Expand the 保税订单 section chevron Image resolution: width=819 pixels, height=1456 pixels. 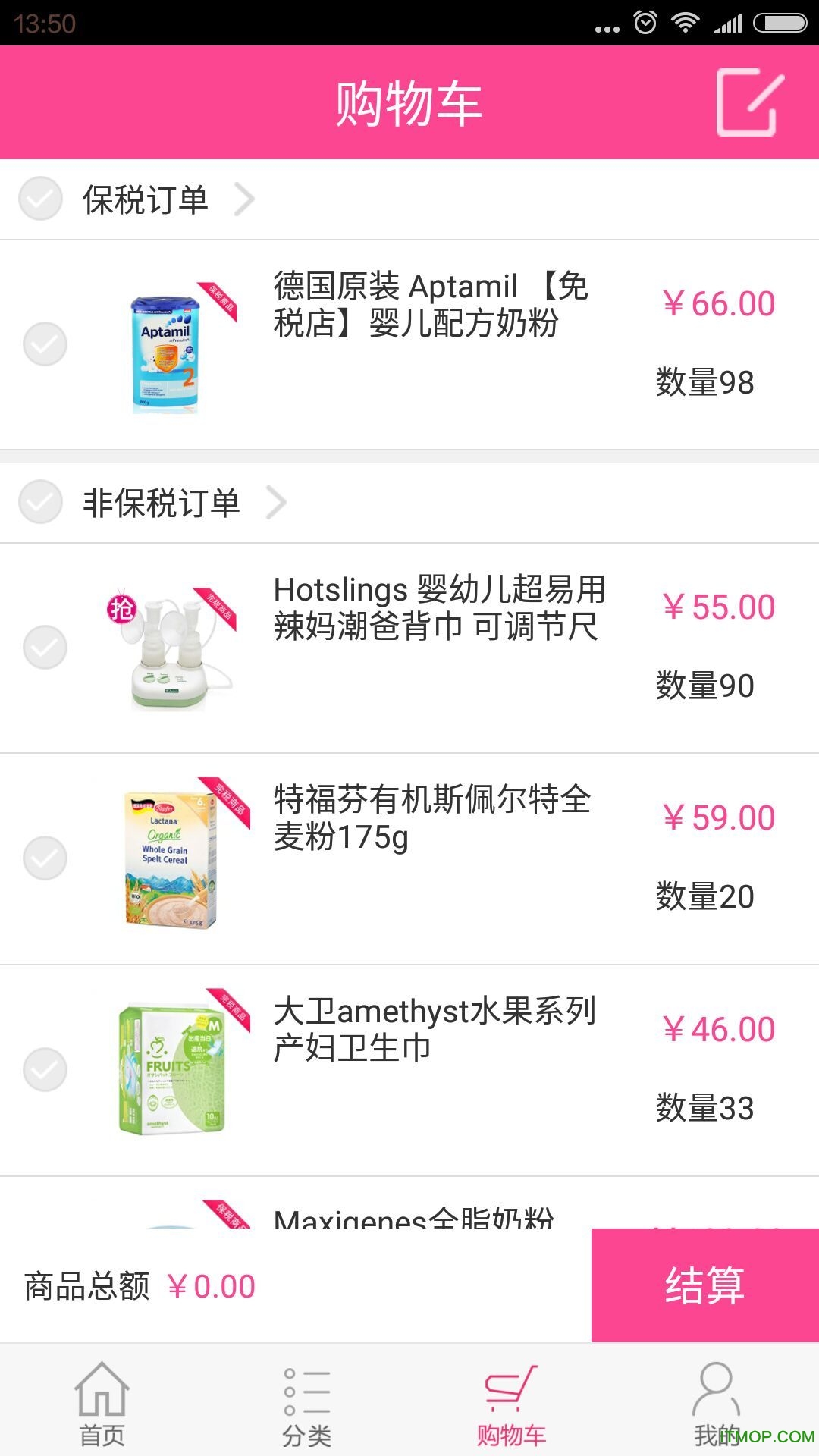coord(244,199)
